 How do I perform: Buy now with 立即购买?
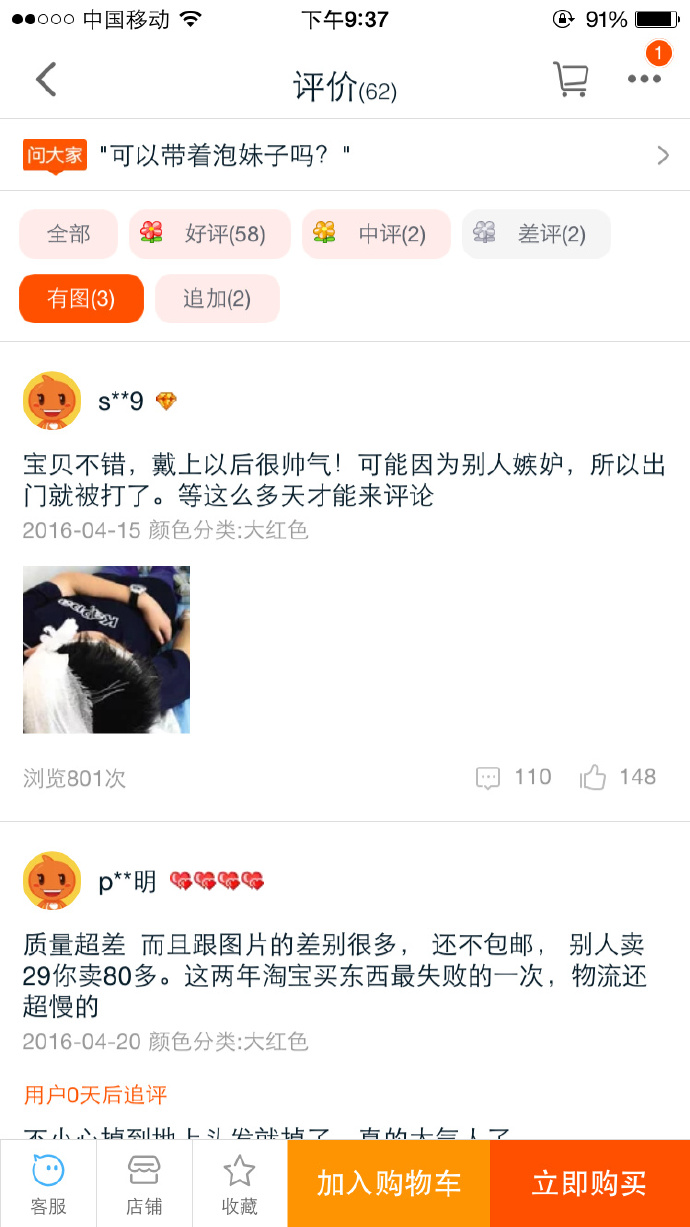589,1184
